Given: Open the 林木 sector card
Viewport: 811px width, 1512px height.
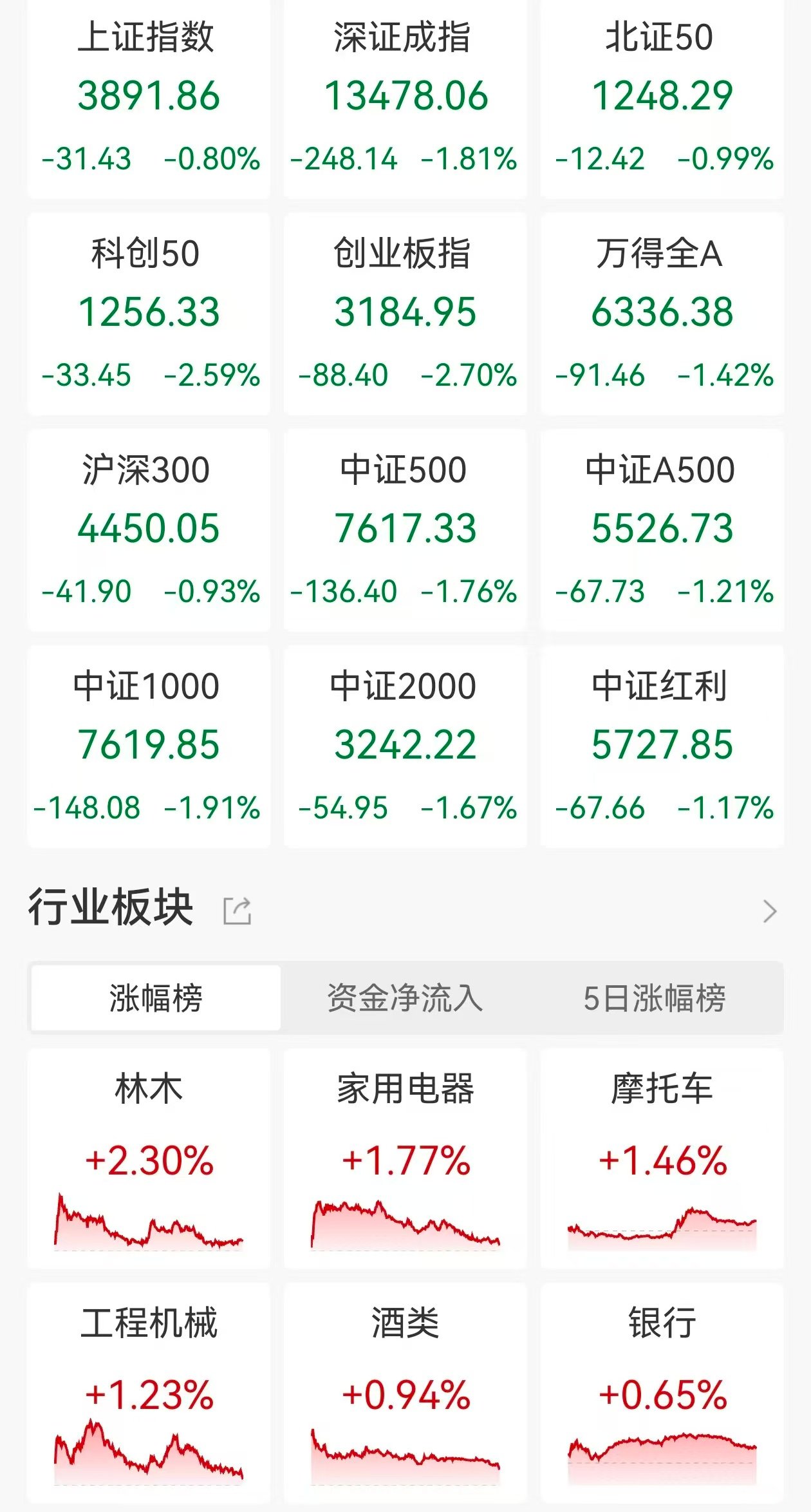Looking at the screenshot, I should (x=149, y=1159).
